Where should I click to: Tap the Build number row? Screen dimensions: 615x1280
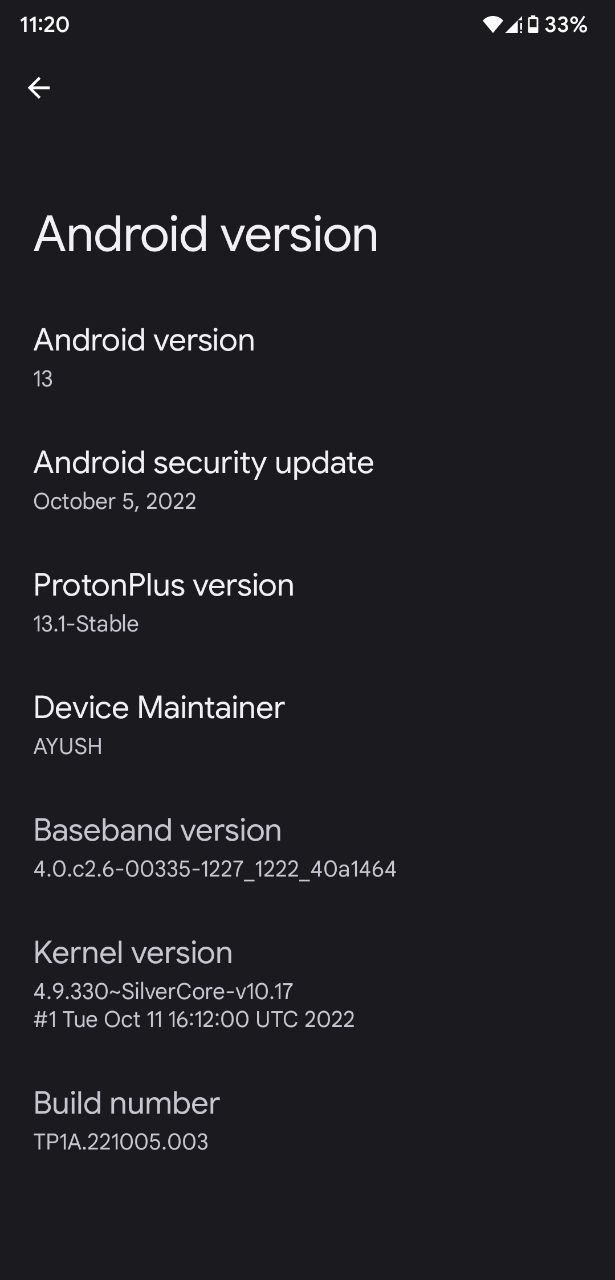[x=307, y=1120]
